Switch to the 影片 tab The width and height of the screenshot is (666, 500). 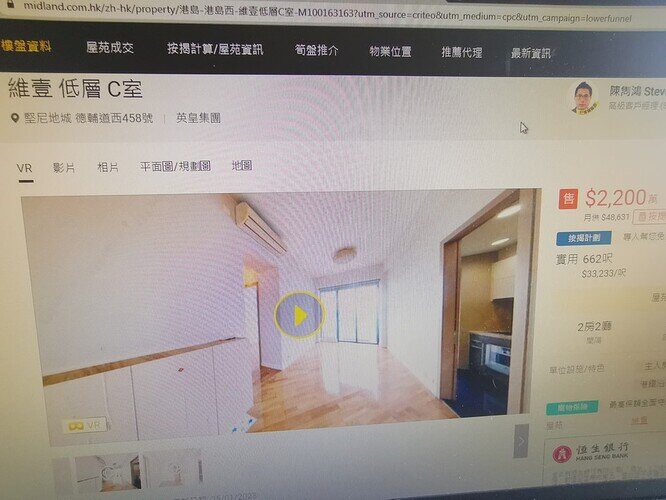coord(64,167)
